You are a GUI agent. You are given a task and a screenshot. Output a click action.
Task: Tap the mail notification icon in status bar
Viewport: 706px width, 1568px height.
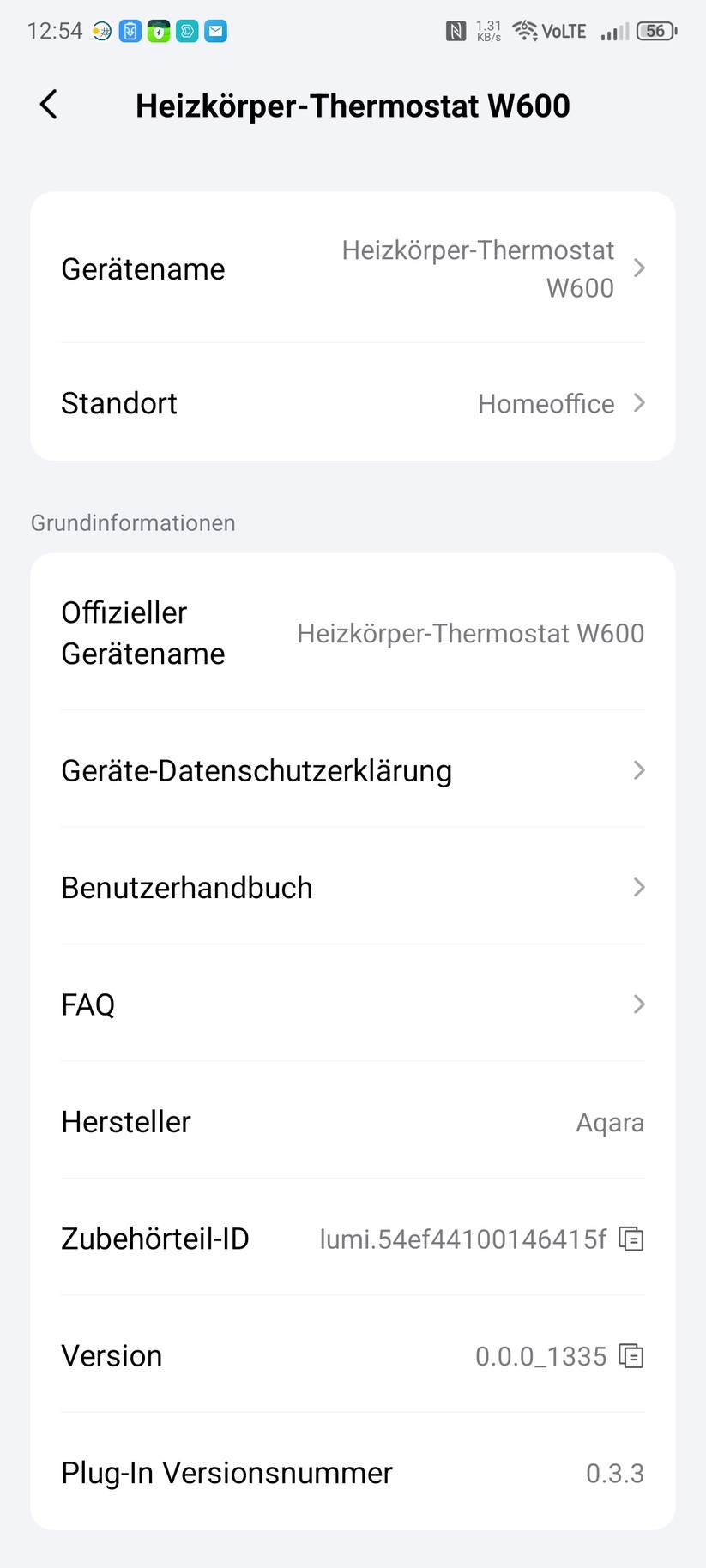(x=215, y=31)
